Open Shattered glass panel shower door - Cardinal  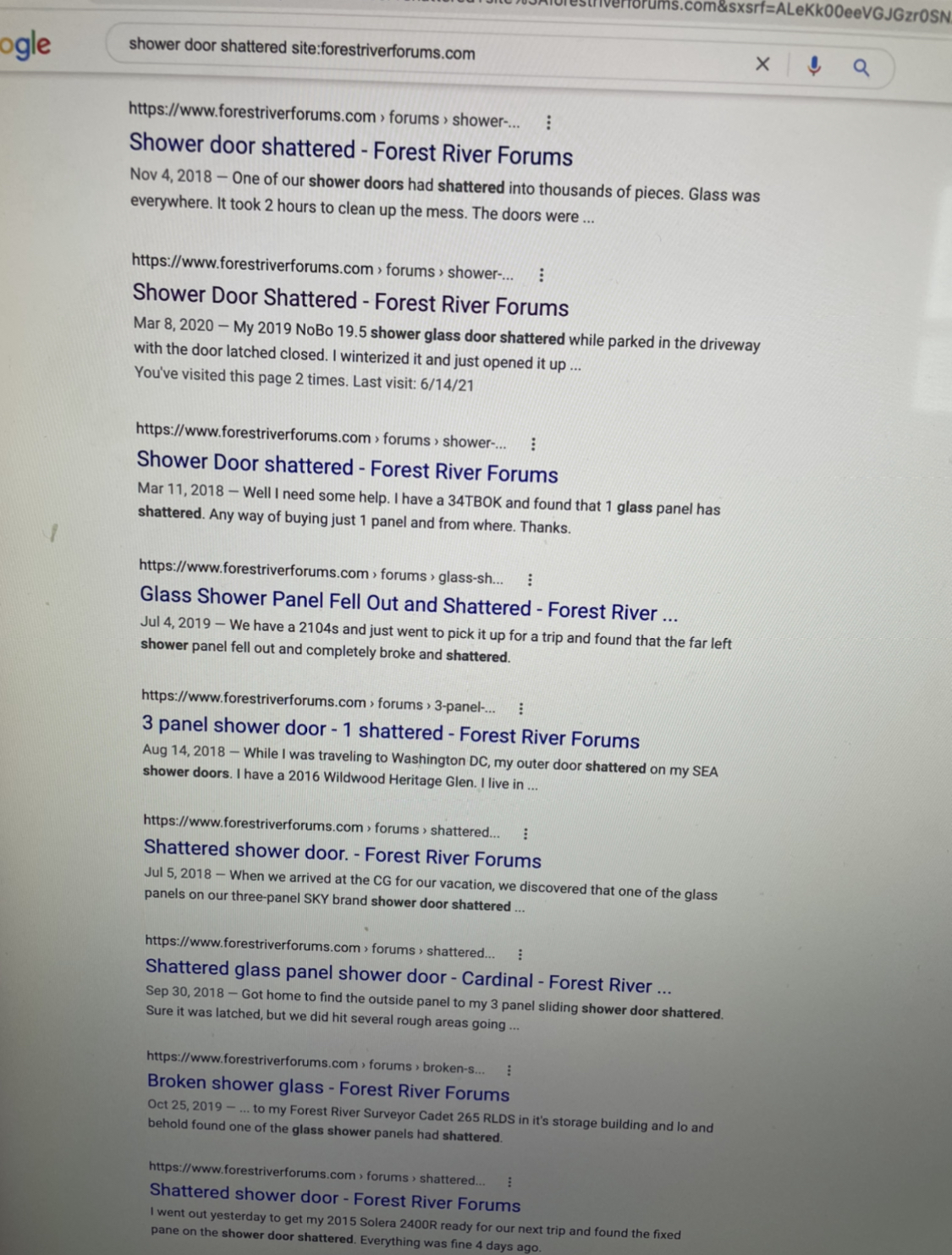pos(408,975)
